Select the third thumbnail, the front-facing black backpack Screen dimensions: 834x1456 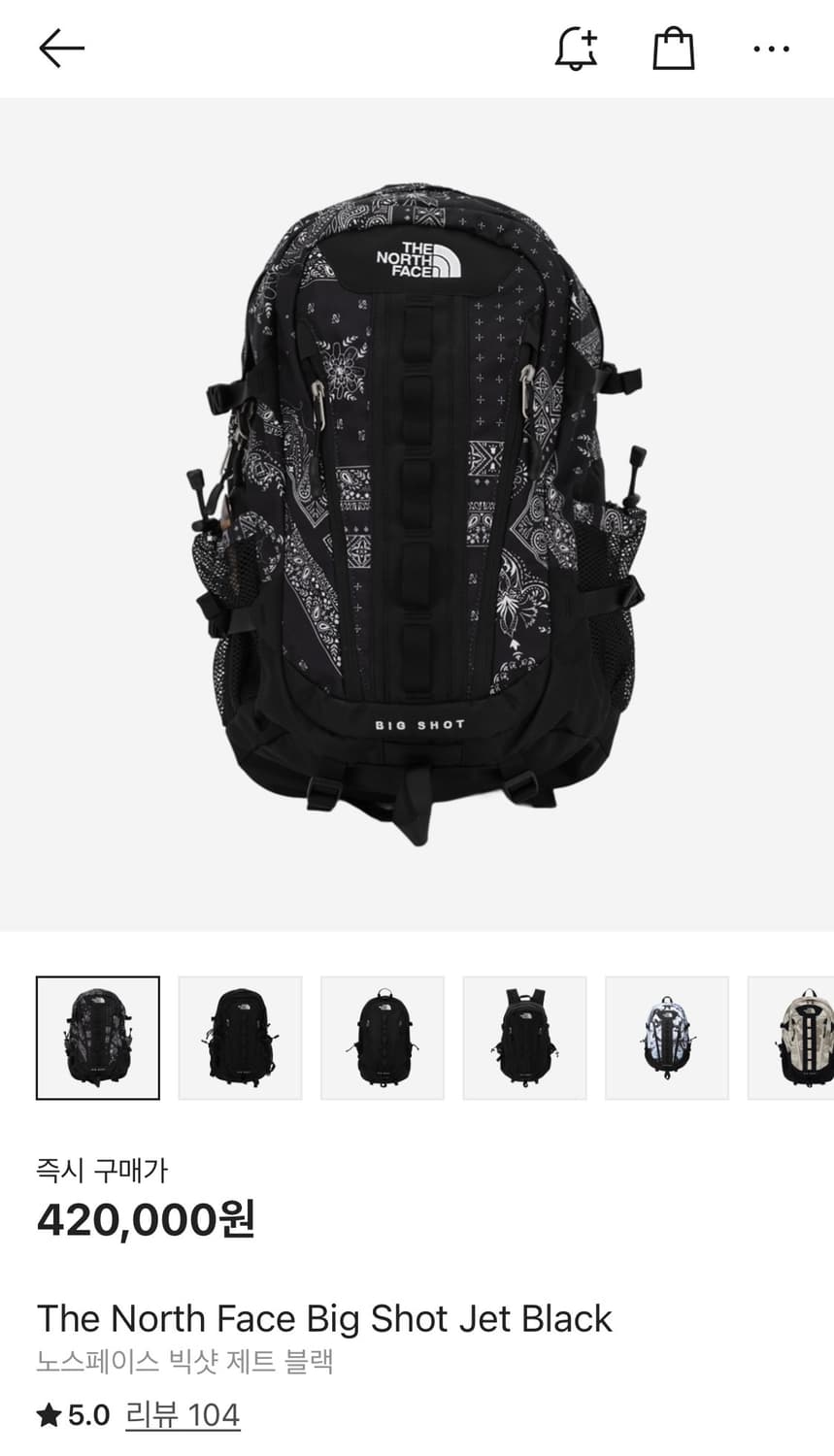coord(383,1038)
